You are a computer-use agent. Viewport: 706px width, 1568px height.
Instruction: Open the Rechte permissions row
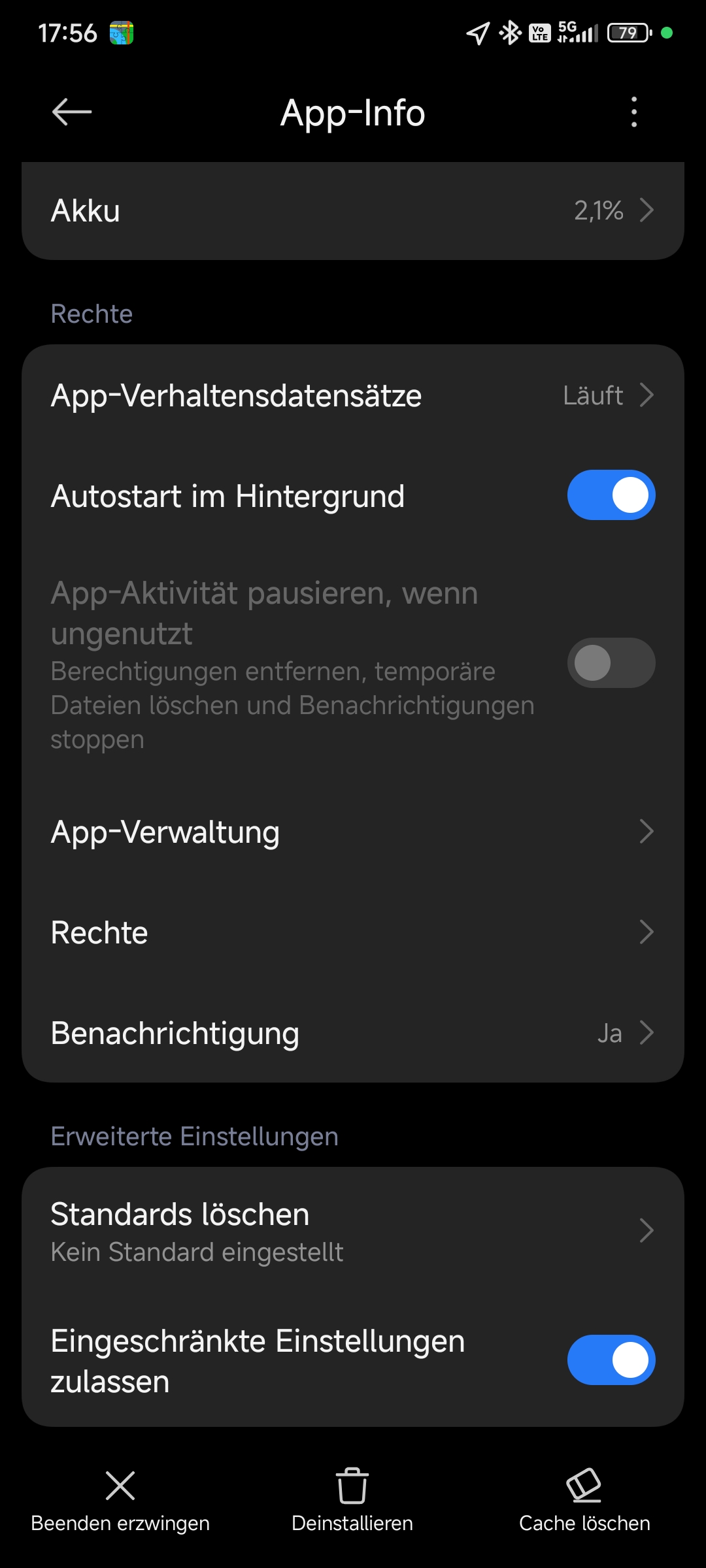pos(353,932)
